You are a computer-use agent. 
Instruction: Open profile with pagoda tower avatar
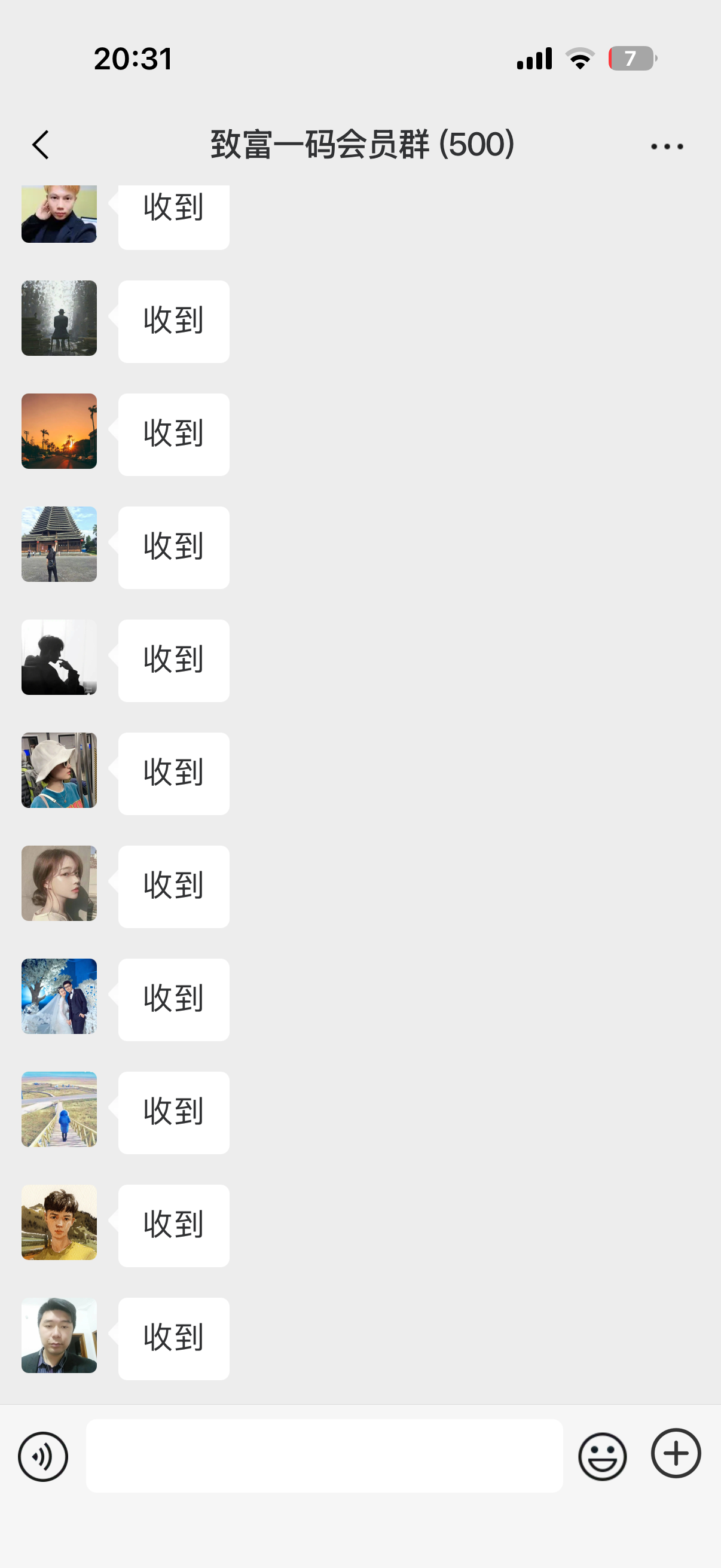tap(59, 544)
